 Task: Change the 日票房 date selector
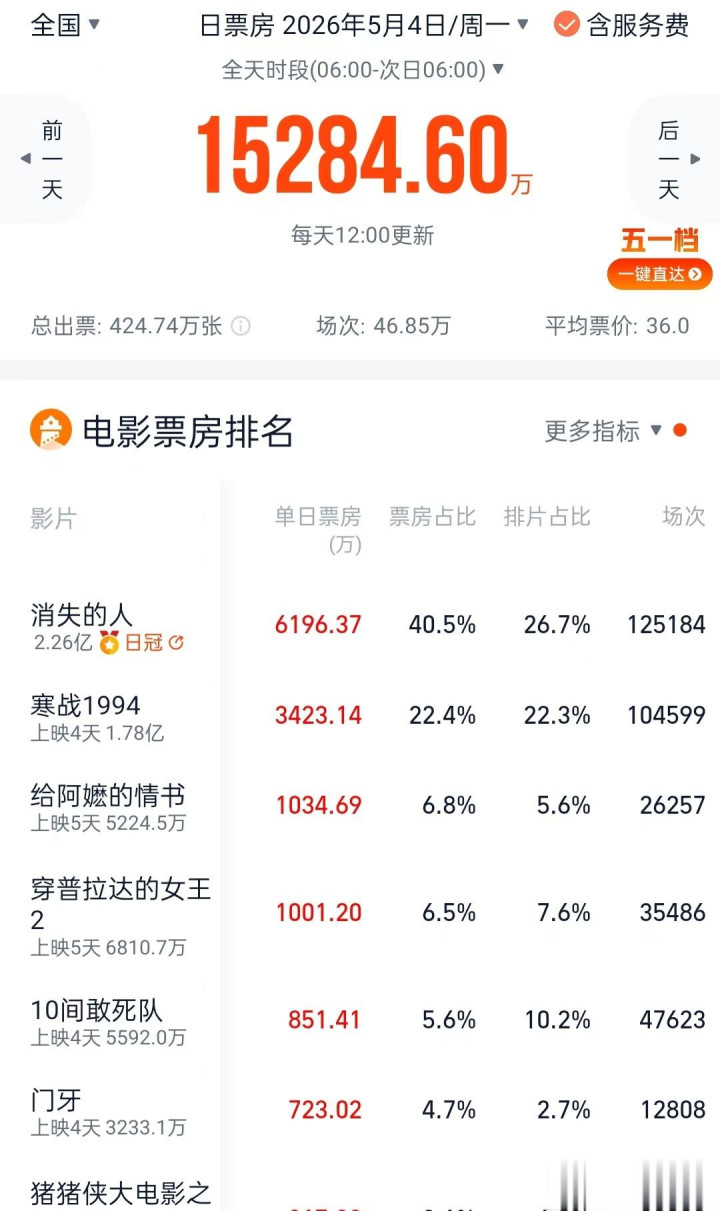pos(364,25)
